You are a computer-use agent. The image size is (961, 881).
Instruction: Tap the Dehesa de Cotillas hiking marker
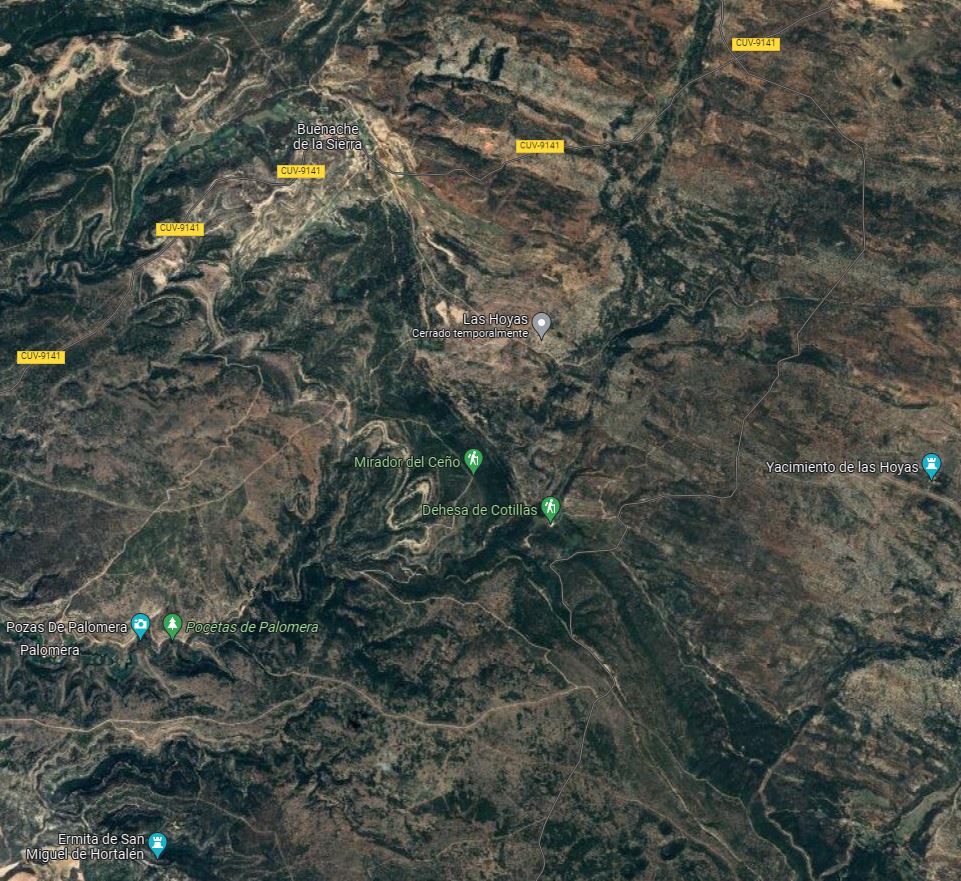(550, 509)
